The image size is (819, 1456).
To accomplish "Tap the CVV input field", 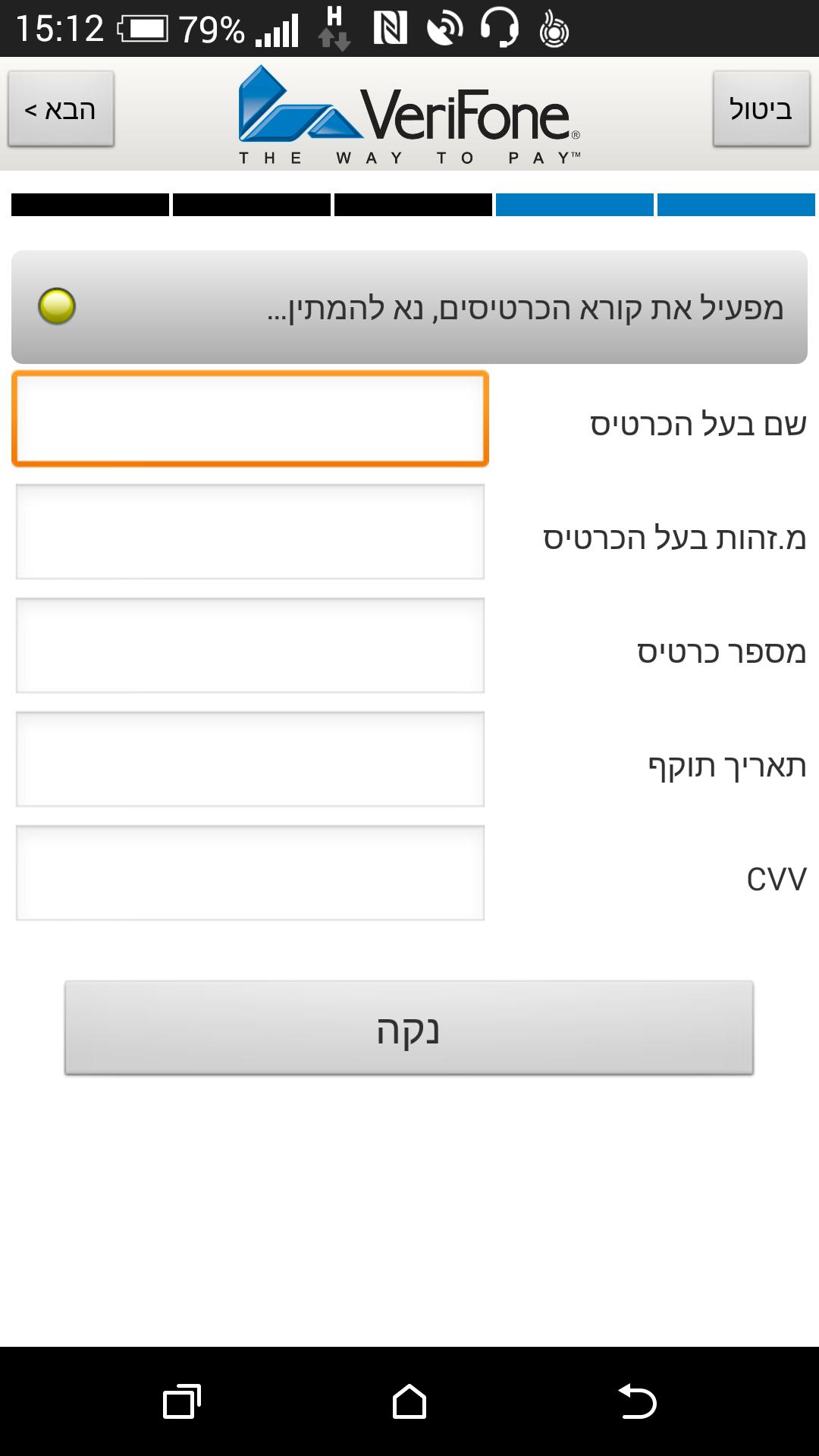I will point(250,873).
